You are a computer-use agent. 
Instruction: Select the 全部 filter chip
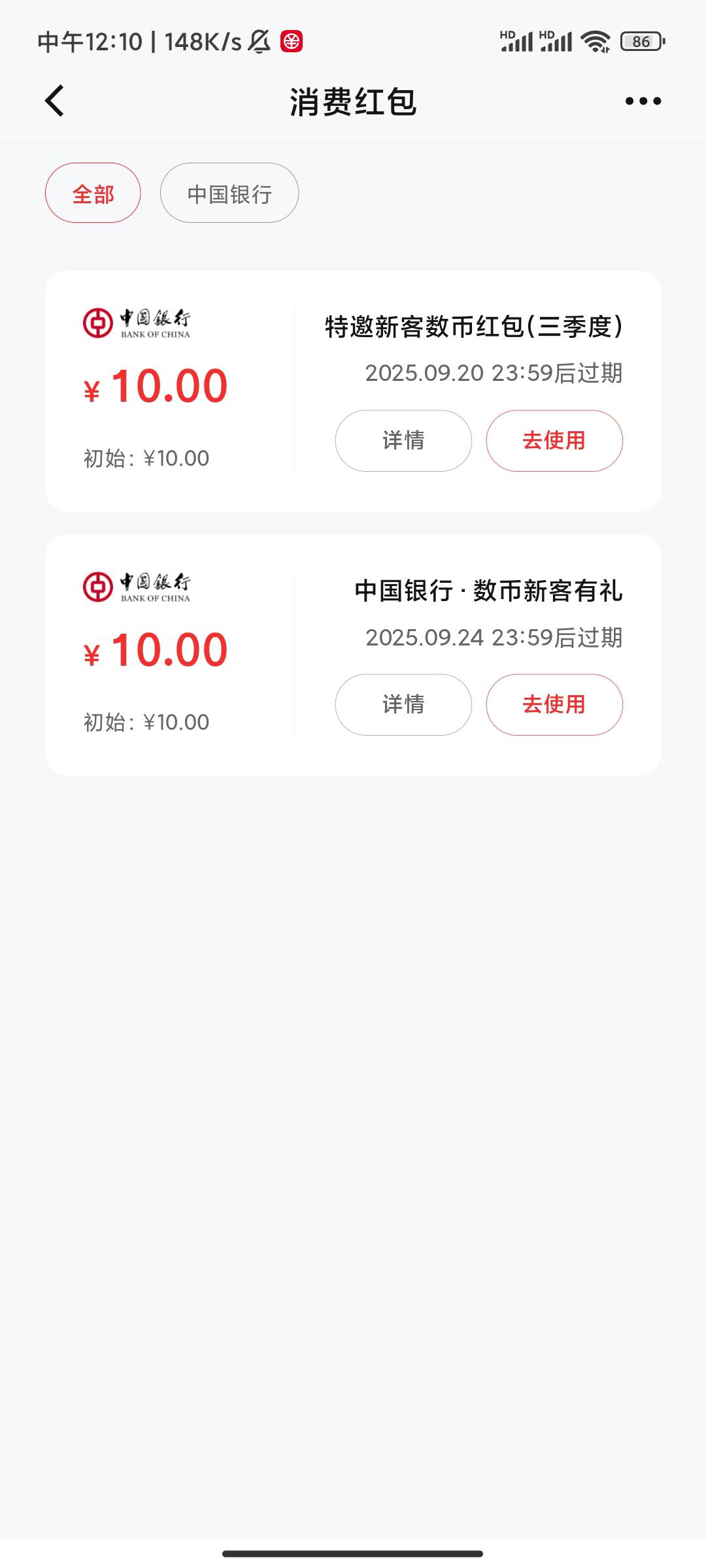(x=93, y=193)
